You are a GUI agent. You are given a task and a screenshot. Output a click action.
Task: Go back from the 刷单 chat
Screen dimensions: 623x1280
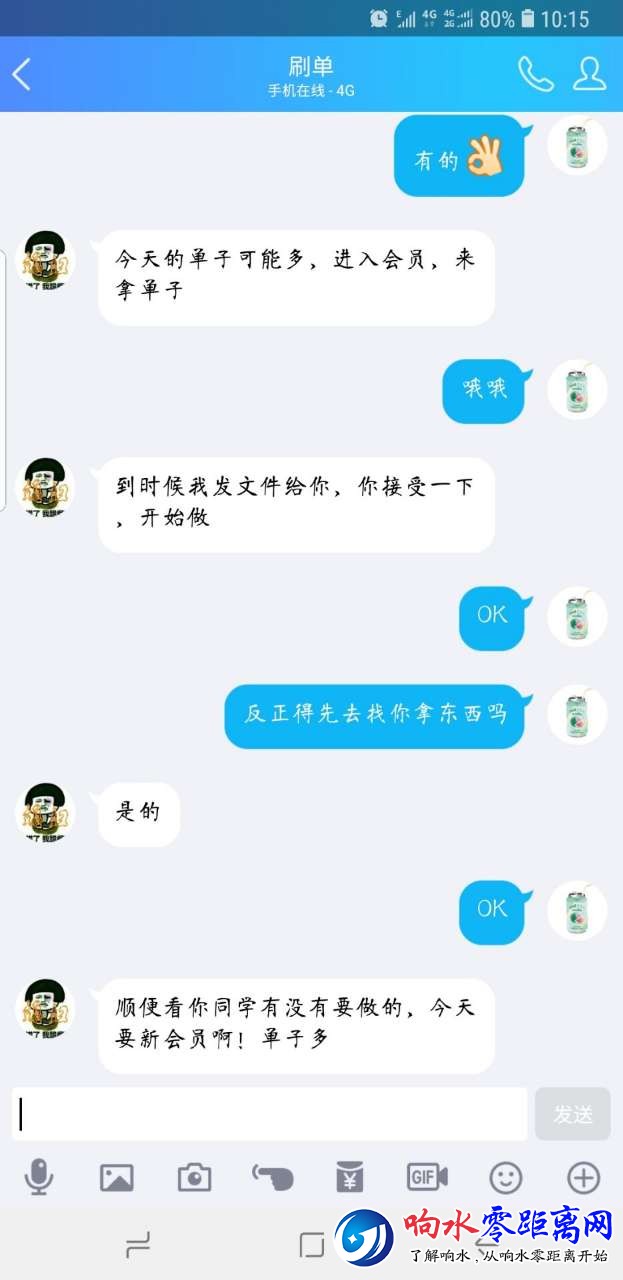22,74
